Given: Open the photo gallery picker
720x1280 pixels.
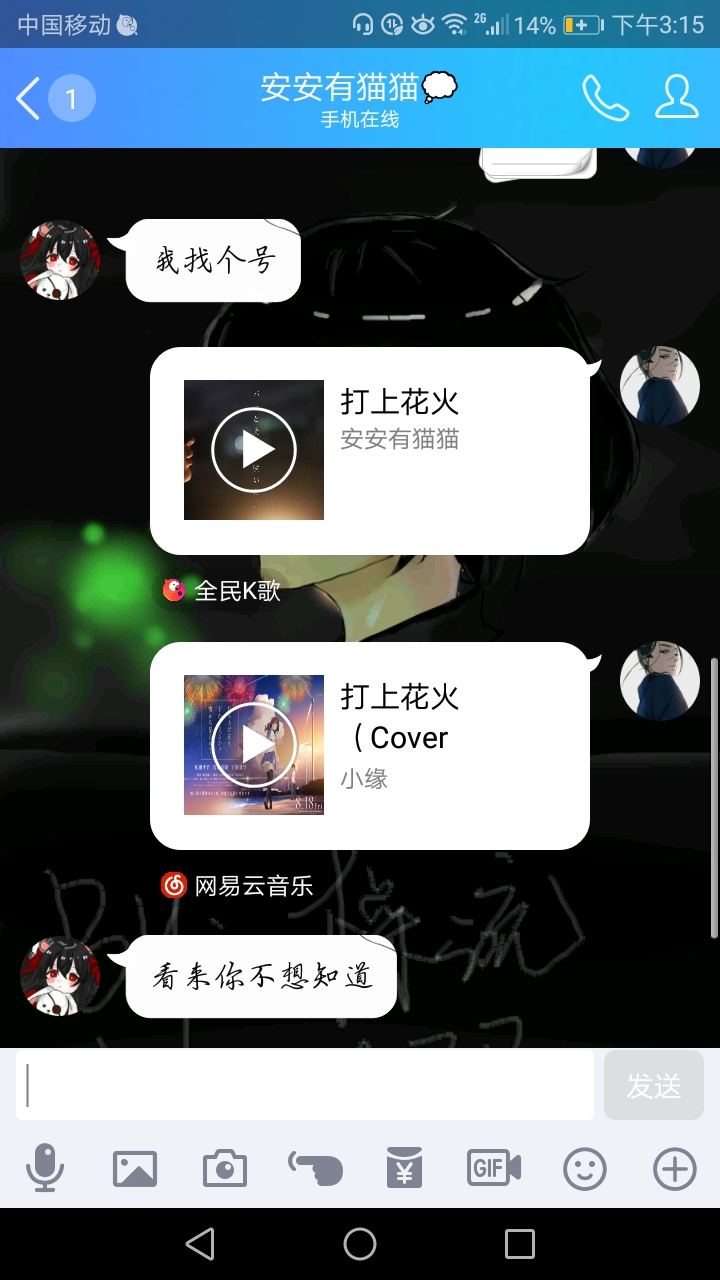Looking at the screenshot, I should [x=135, y=1167].
